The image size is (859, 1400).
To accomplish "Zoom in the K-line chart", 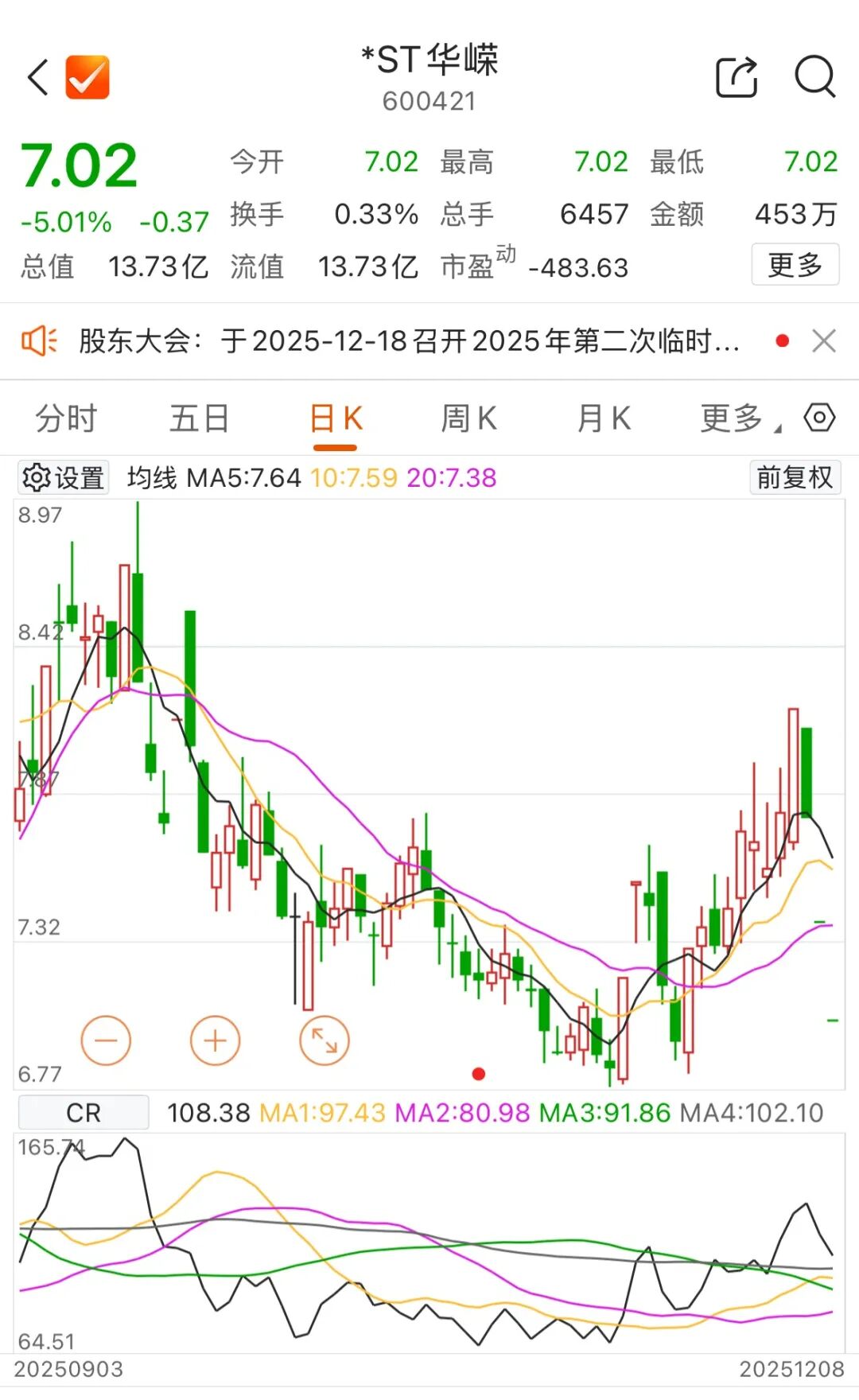I will (215, 1040).
